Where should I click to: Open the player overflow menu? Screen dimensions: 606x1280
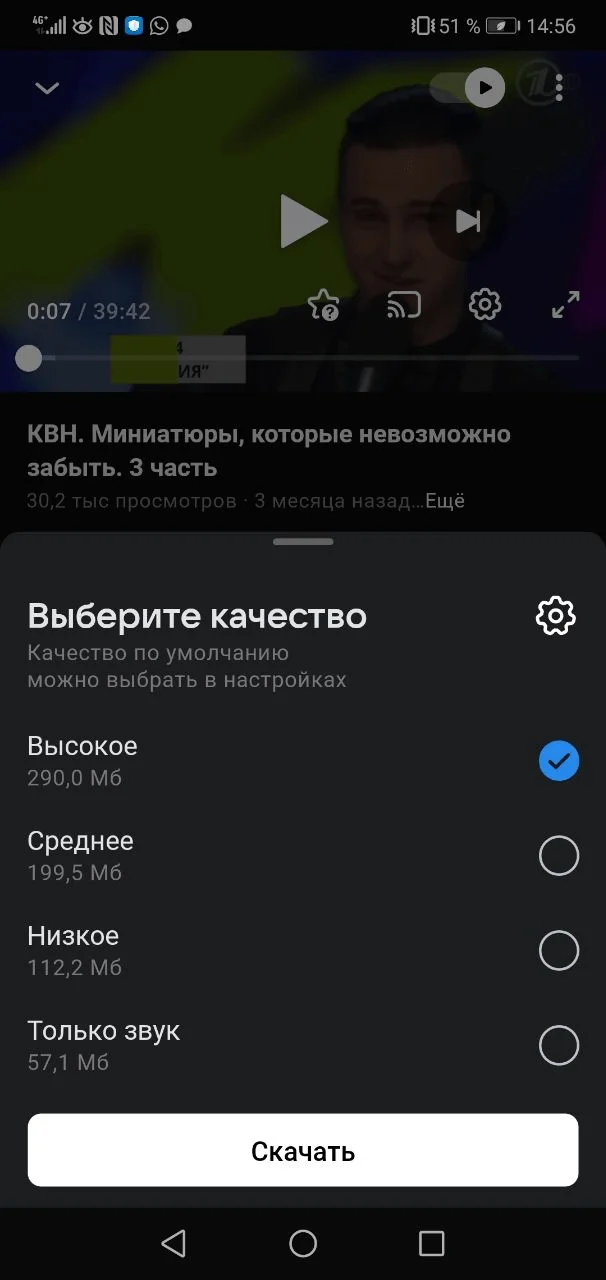[559, 88]
